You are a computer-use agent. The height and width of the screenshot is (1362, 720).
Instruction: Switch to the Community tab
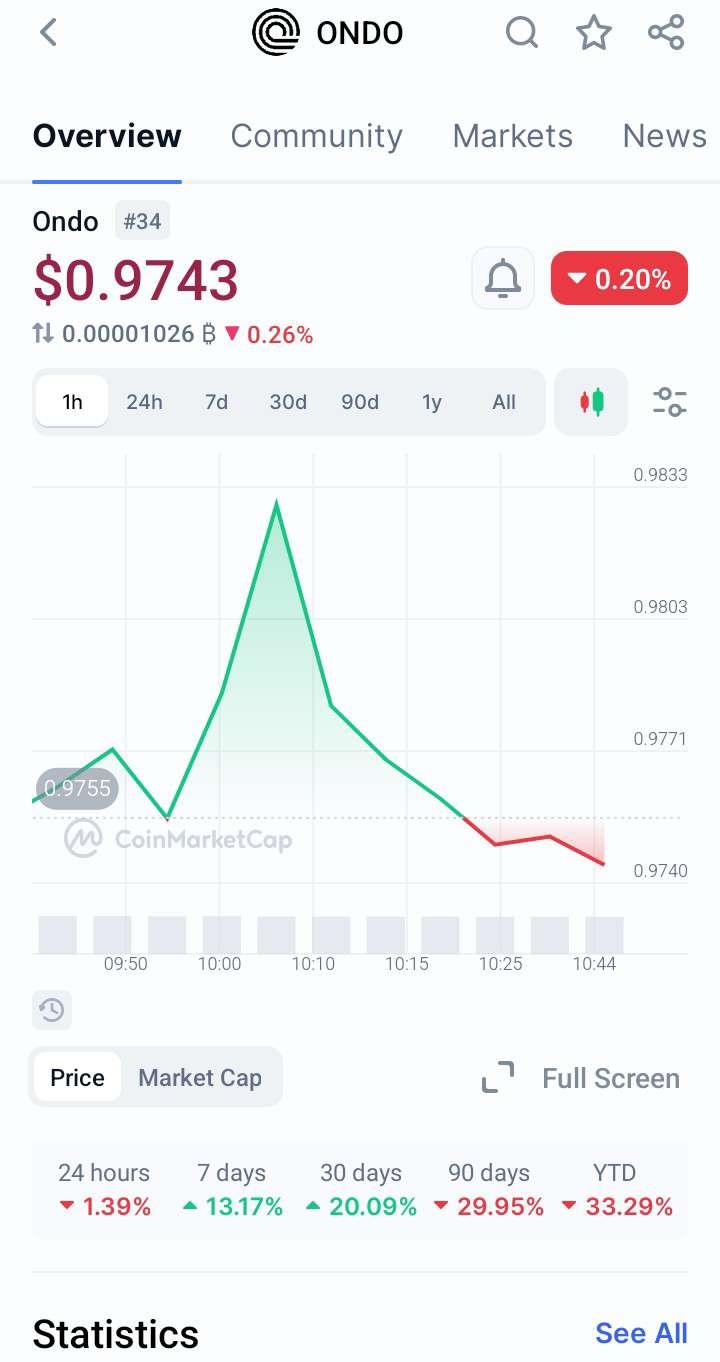click(x=316, y=136)
